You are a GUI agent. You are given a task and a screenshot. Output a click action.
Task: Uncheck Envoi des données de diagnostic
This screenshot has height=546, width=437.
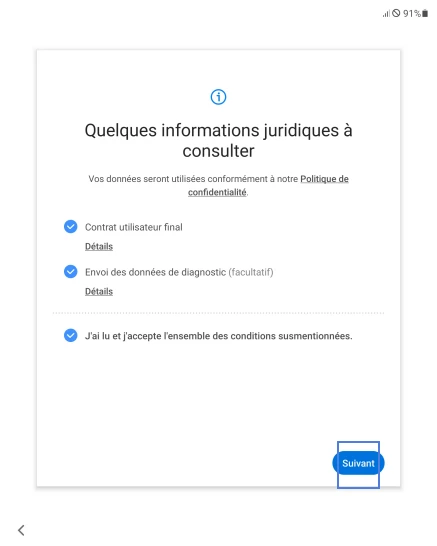coord(71,272)
